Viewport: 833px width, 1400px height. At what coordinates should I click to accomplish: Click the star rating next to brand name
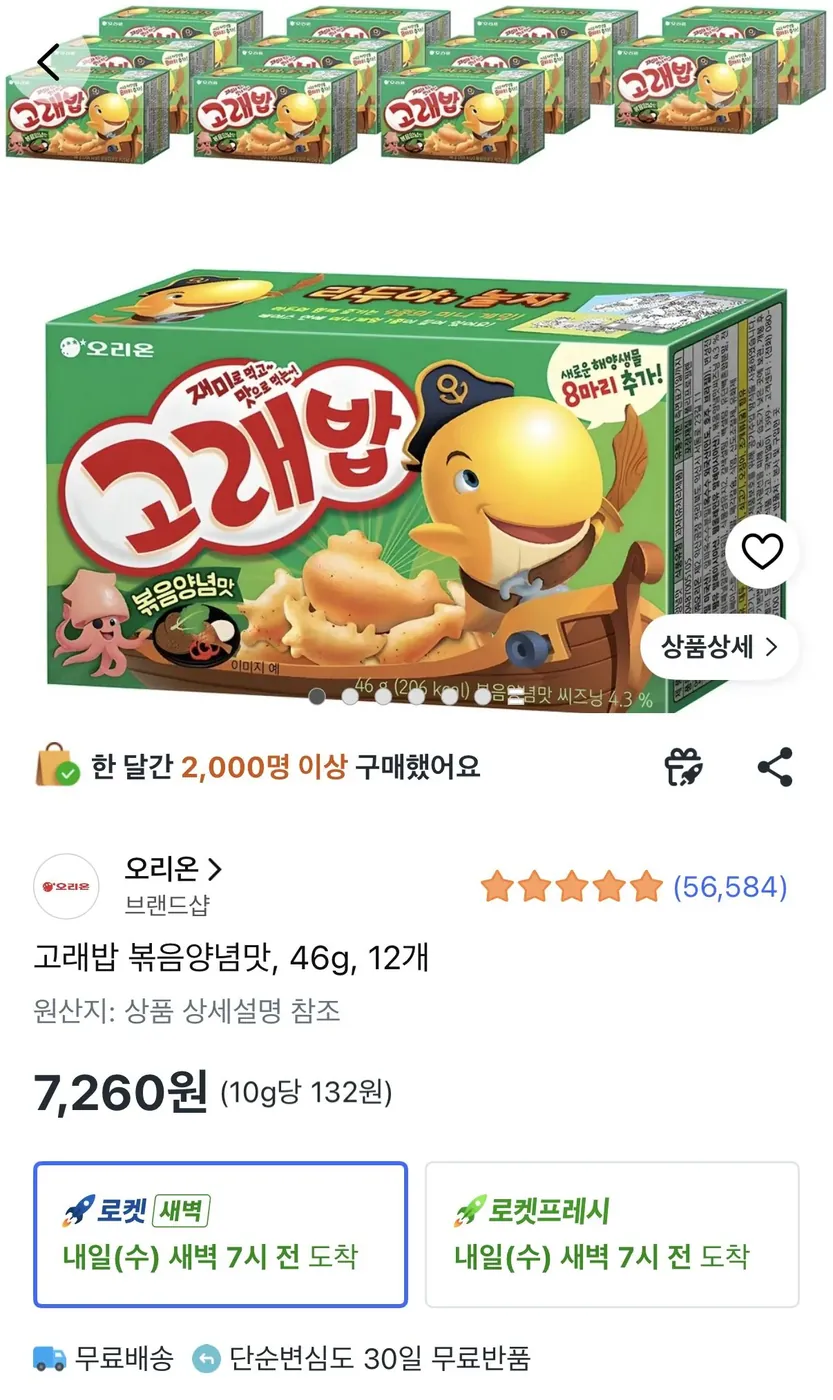[570, 884]
